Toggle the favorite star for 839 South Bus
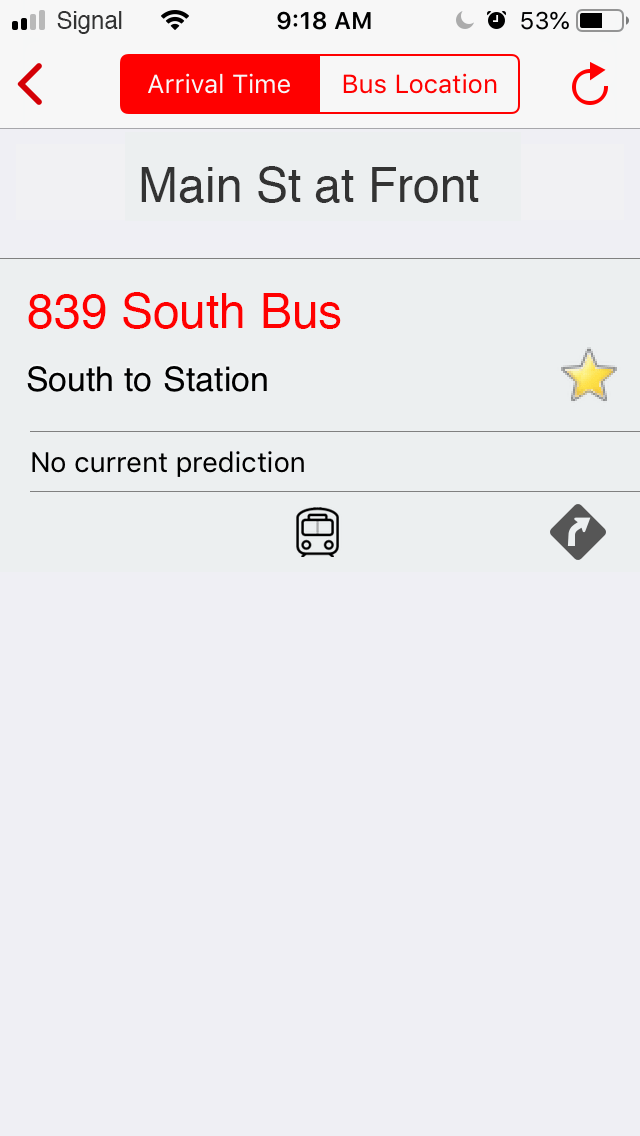 click(x=589, y=375)
